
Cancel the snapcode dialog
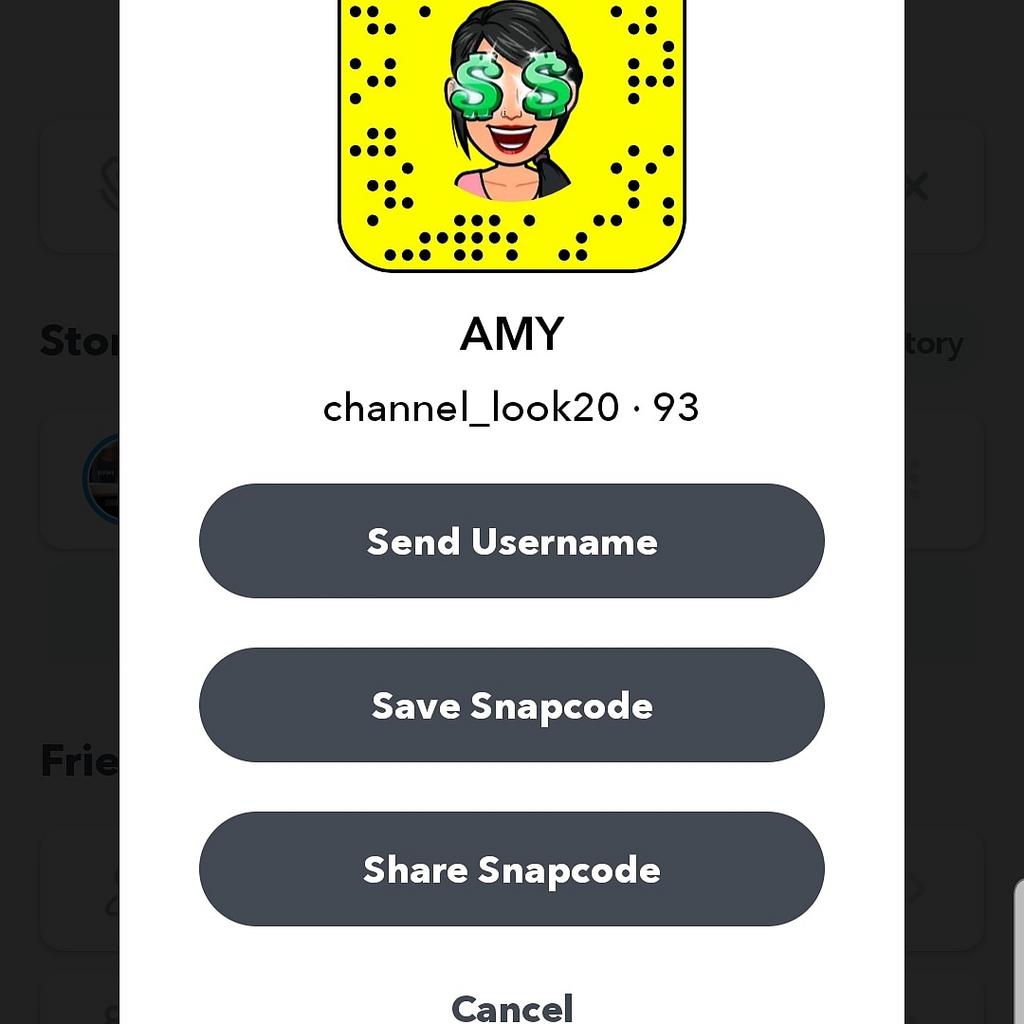coord(511,1006)
